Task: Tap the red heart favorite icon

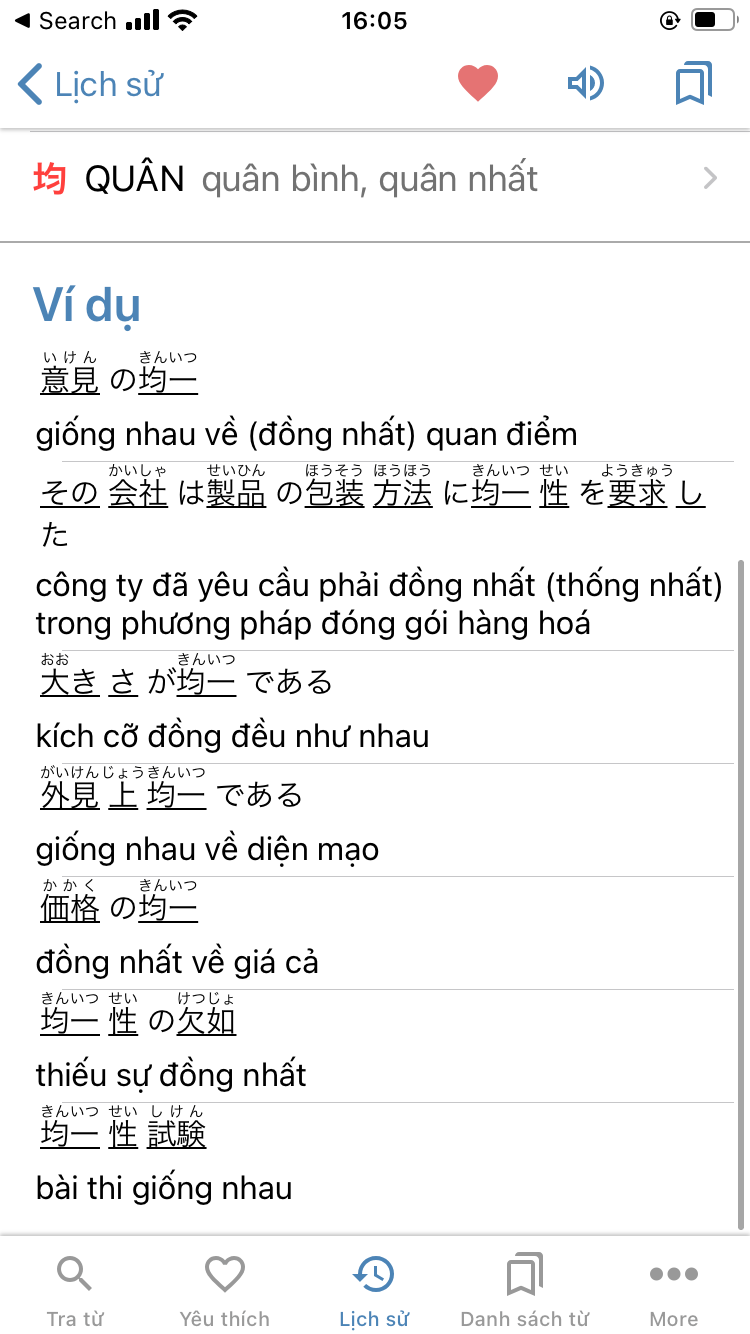Action: [x=478, y=84]
